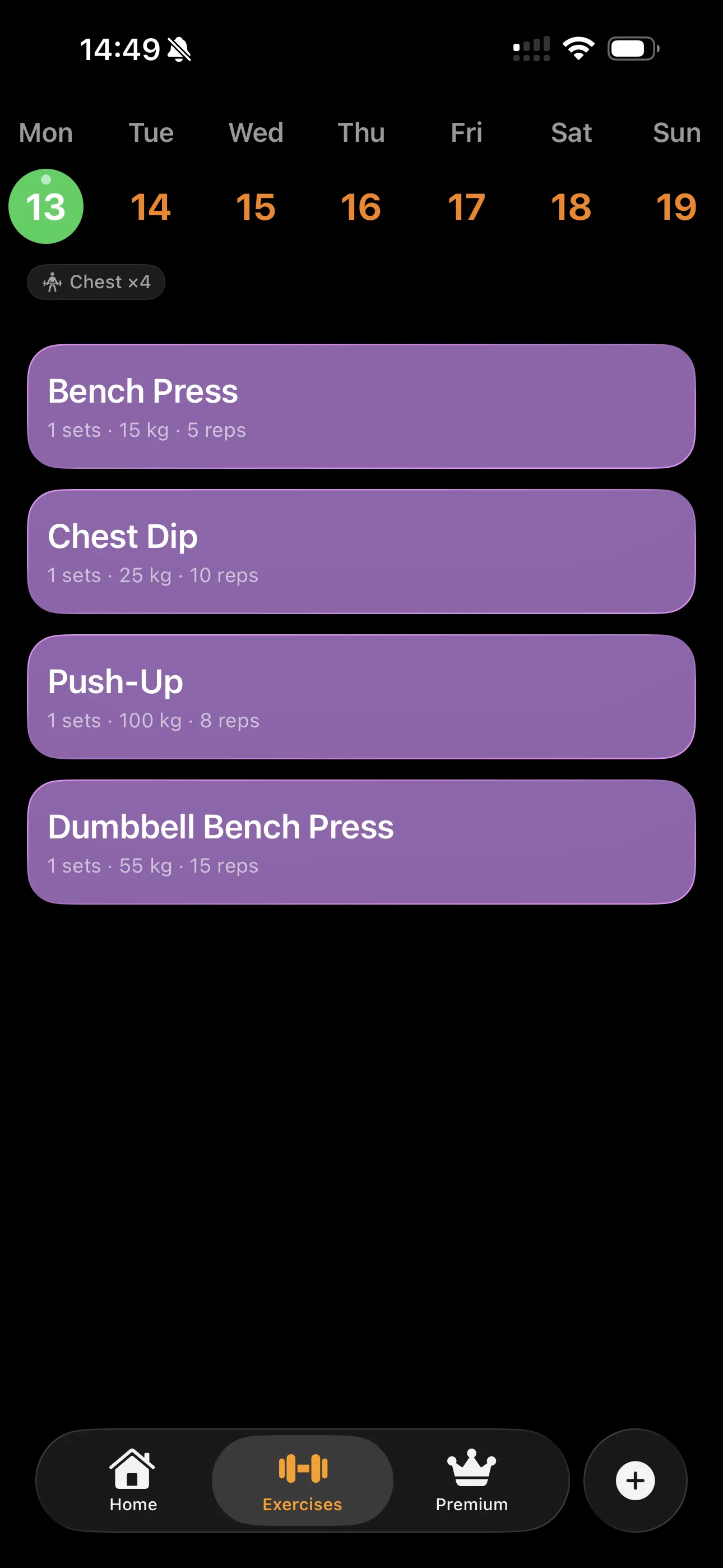
Task: Add a new exercise with plus button
Action: coord(635,1480)
